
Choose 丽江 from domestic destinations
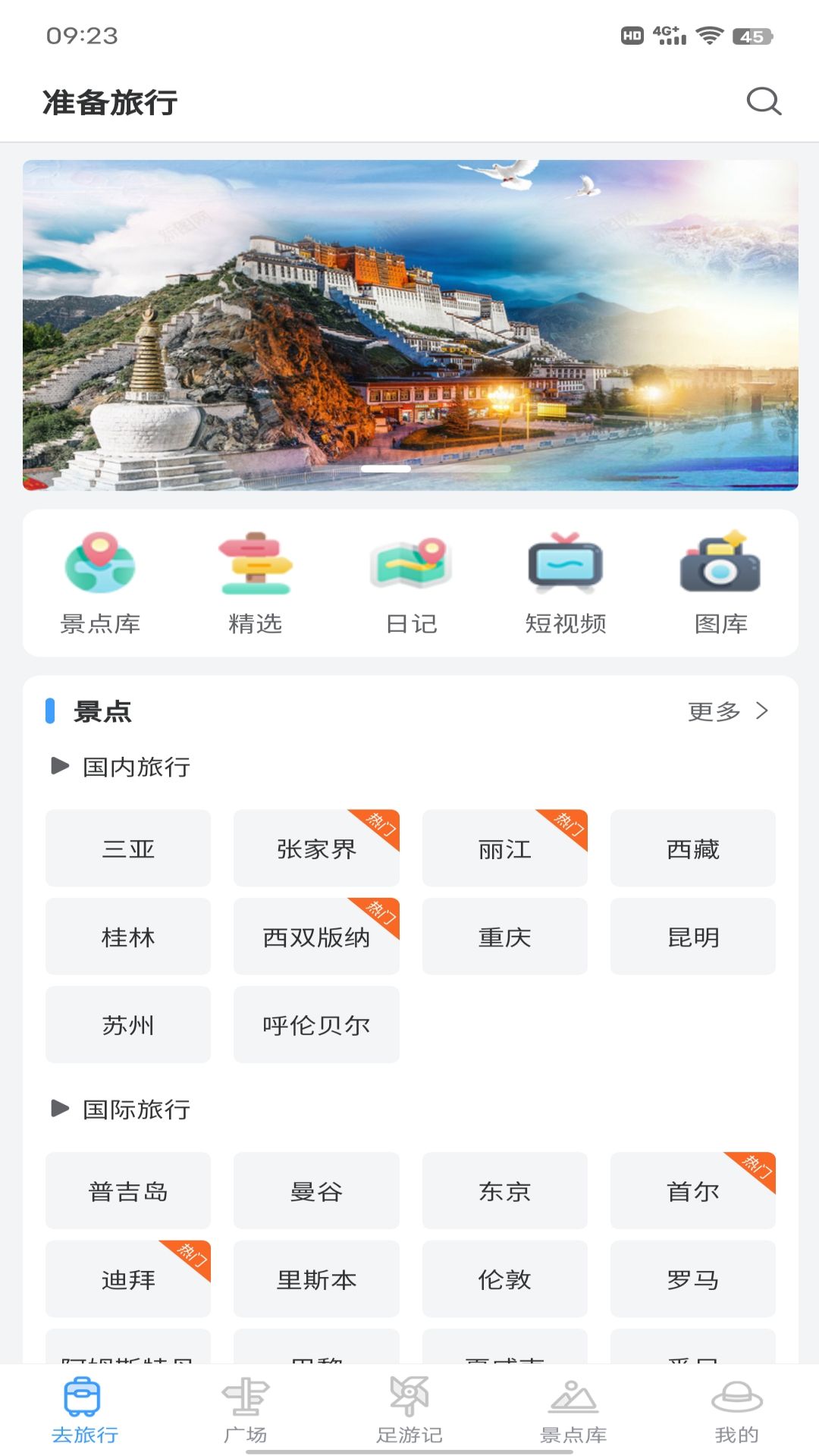pos(504,848)
